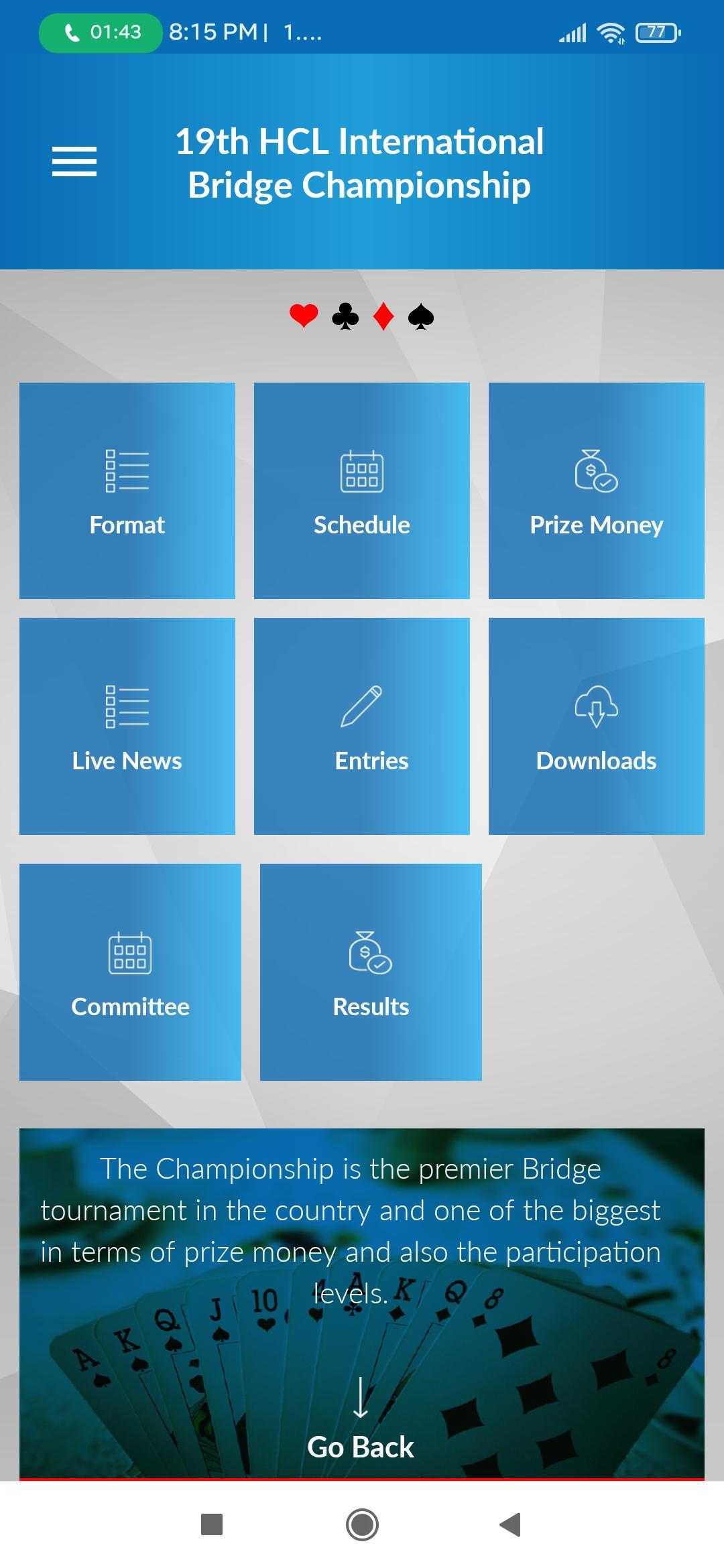Go to the phone's home screen
This screenshot has height=1568, width=724.
tap(362, 1524)
